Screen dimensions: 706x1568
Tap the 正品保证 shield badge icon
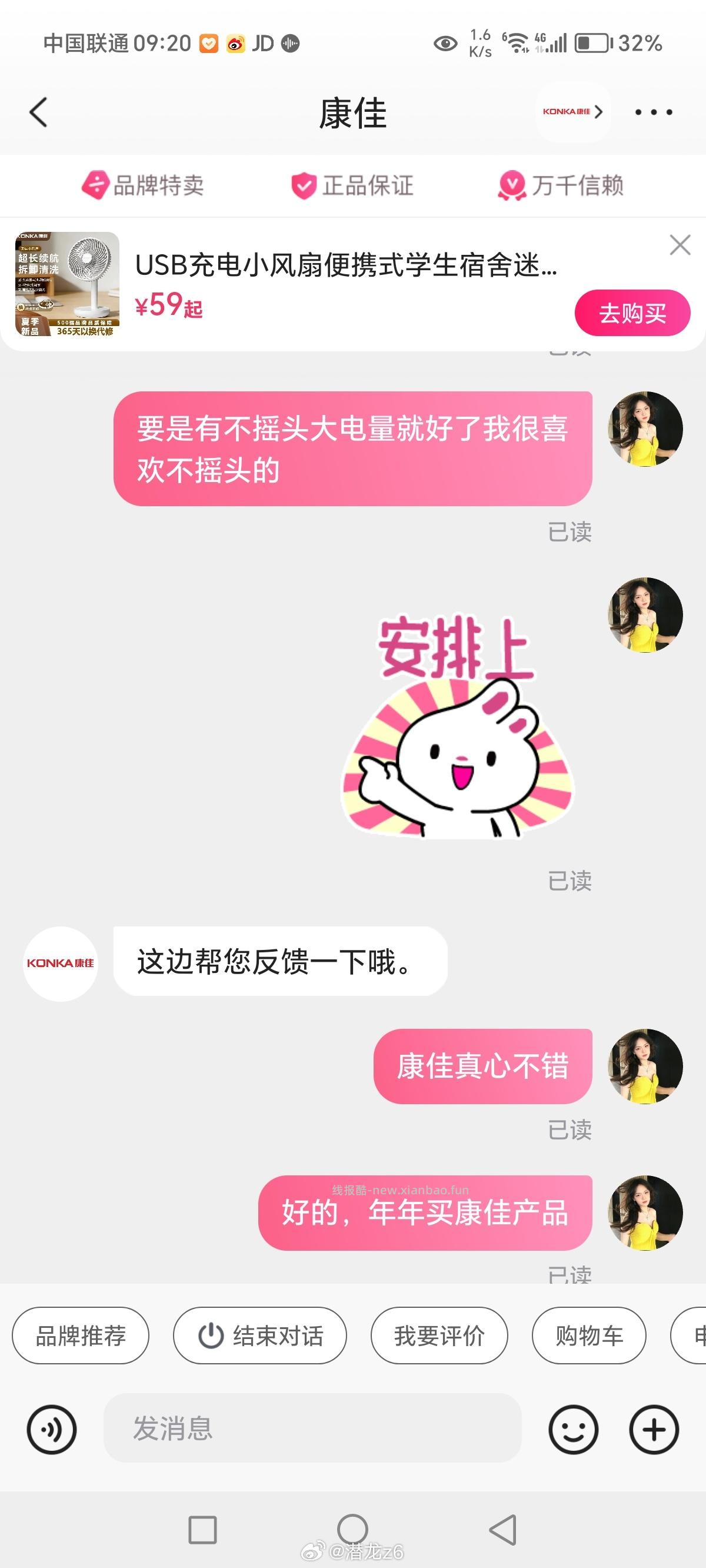tap(304, 186)
